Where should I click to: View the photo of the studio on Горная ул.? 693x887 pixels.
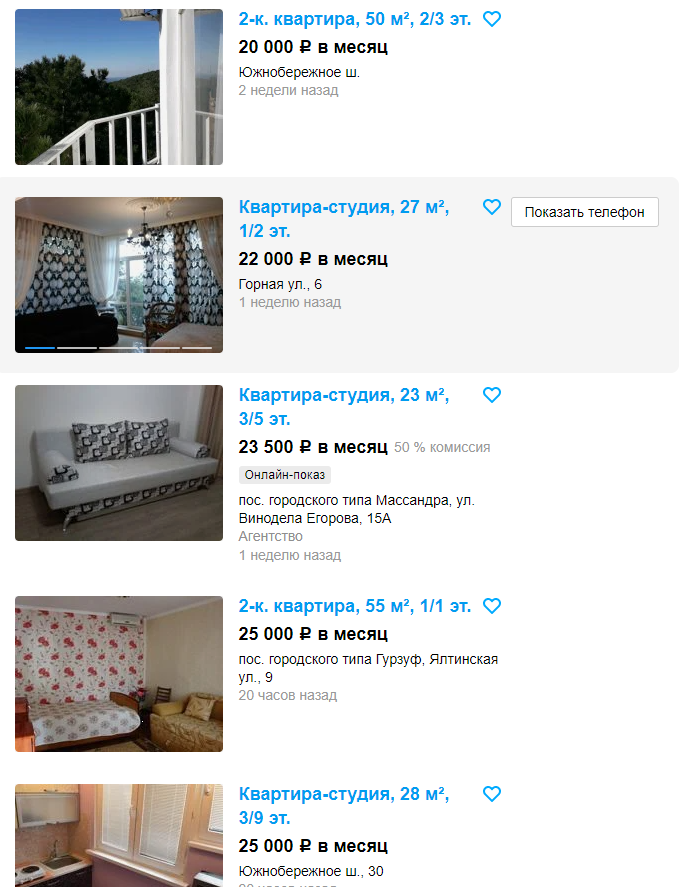(x=119, y=275)
